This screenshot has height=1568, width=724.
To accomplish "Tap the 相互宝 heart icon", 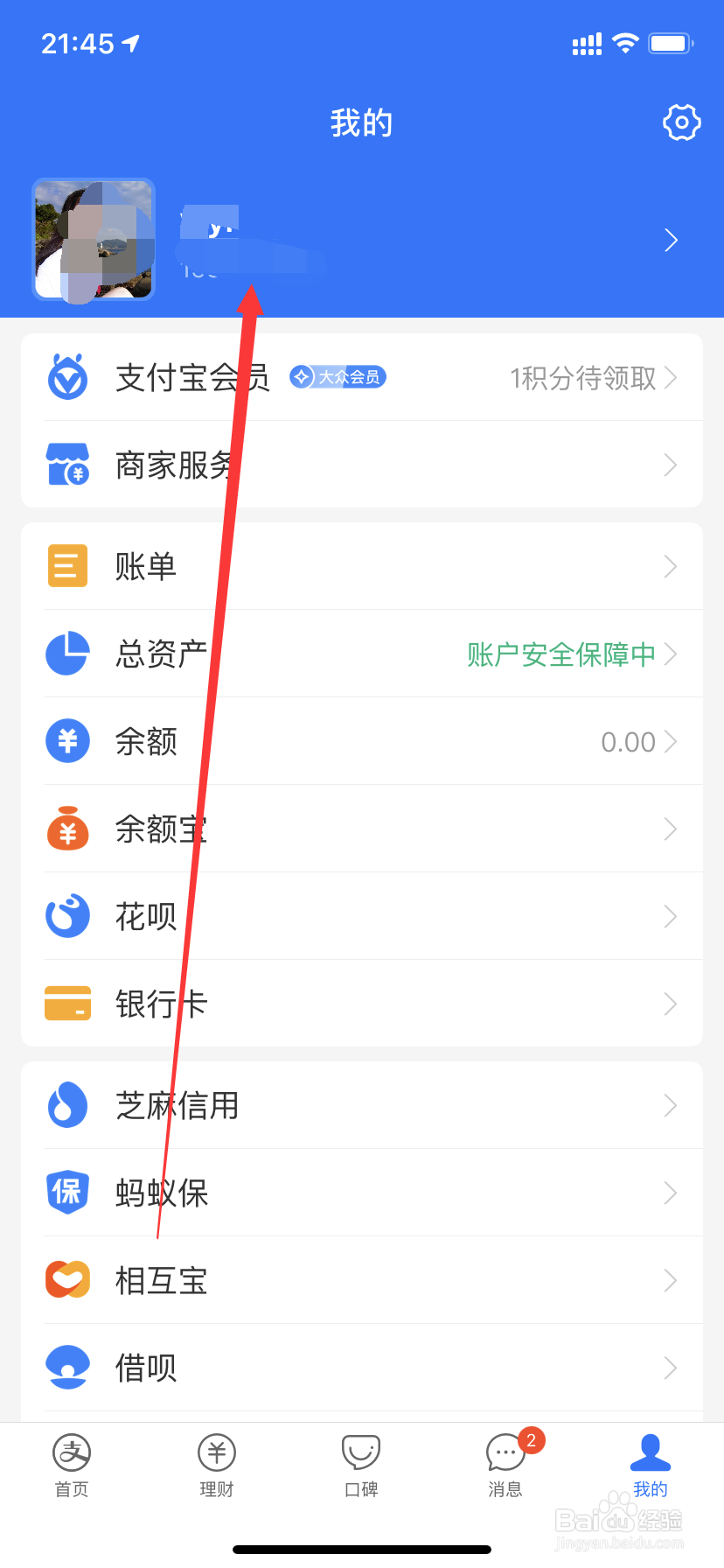I will coord(67,1279).
